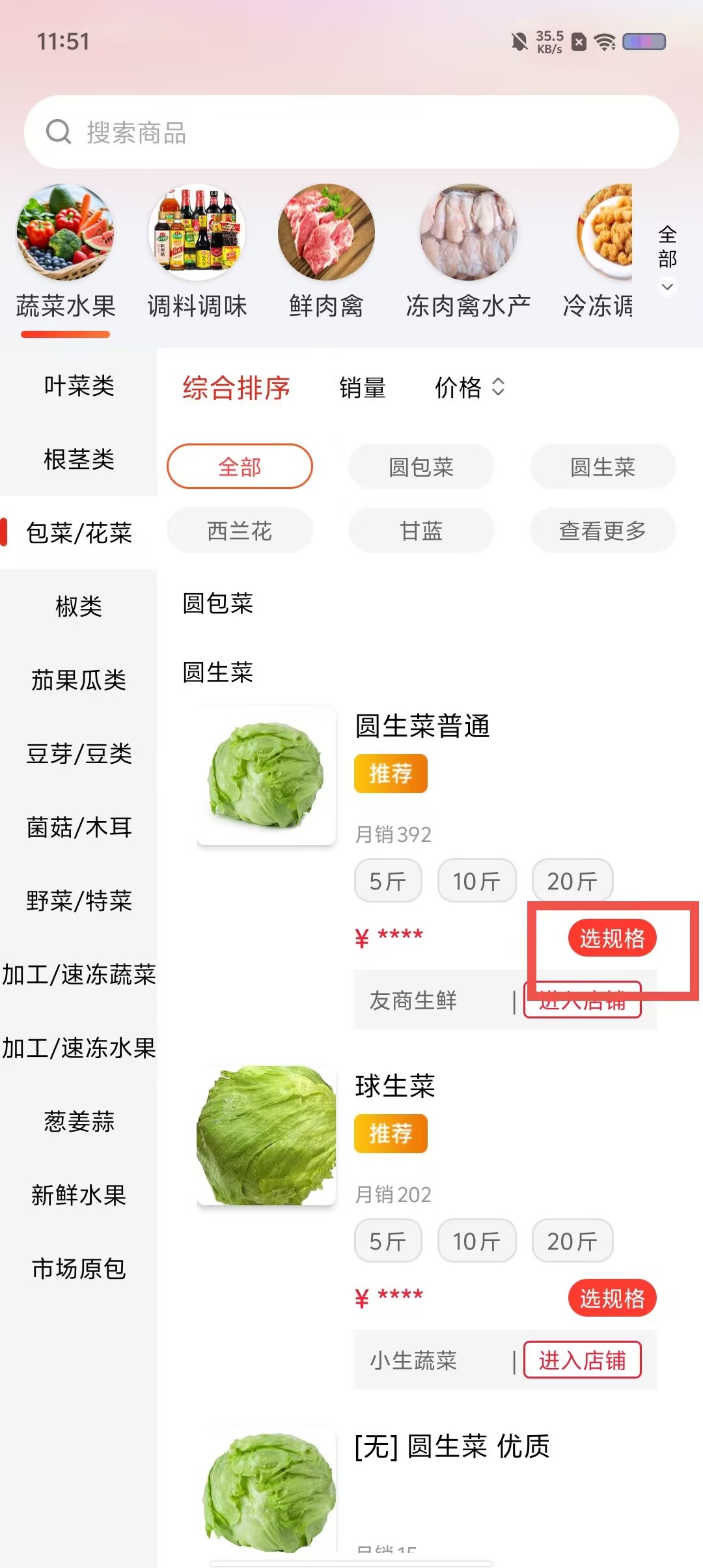Select the 20斤 option for 球生菜
The width and height of the screenshot is (703, 1568).
pos(572,1241)
